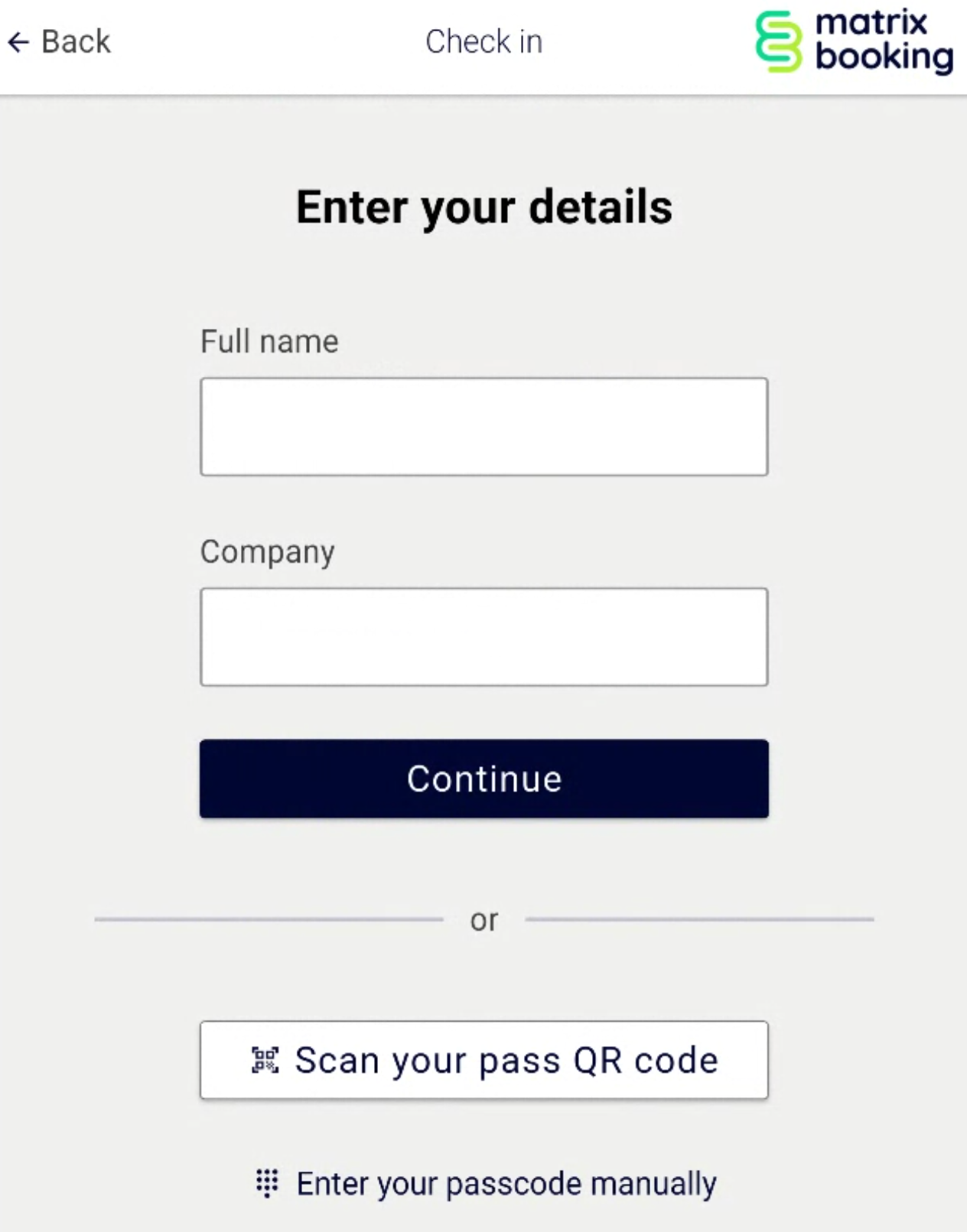Tap the dark navy Continue bar

(483, 779)
